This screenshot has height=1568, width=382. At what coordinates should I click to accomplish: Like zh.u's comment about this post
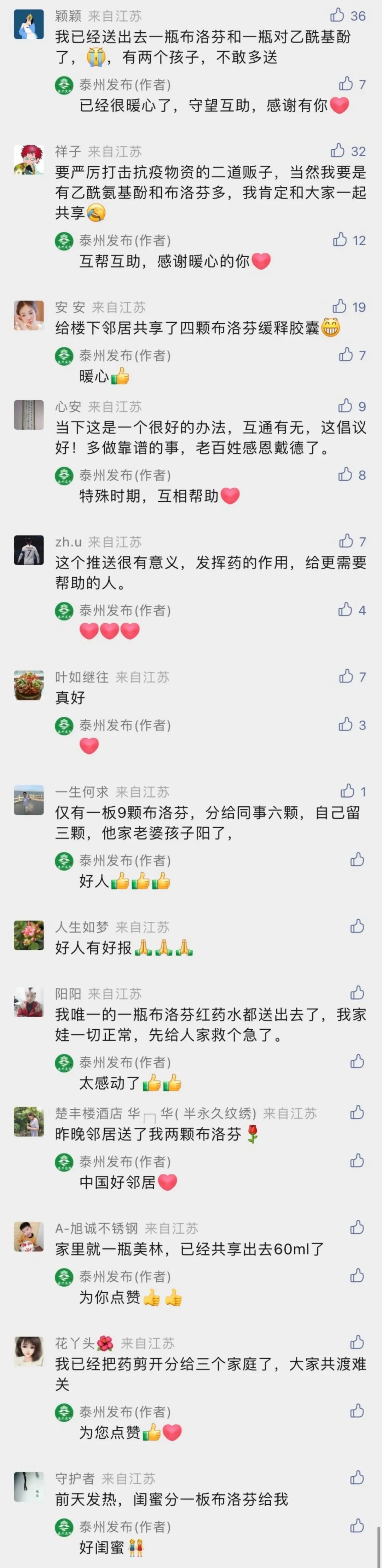pos(346,540)
